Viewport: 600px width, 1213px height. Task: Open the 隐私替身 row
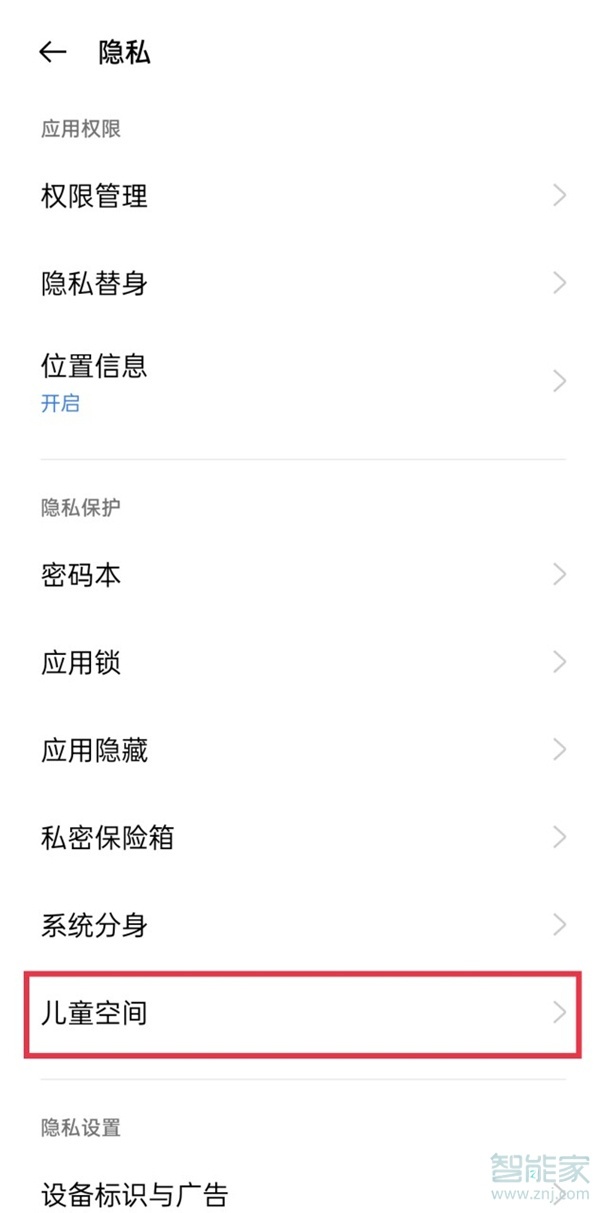[x=300, y=284]
